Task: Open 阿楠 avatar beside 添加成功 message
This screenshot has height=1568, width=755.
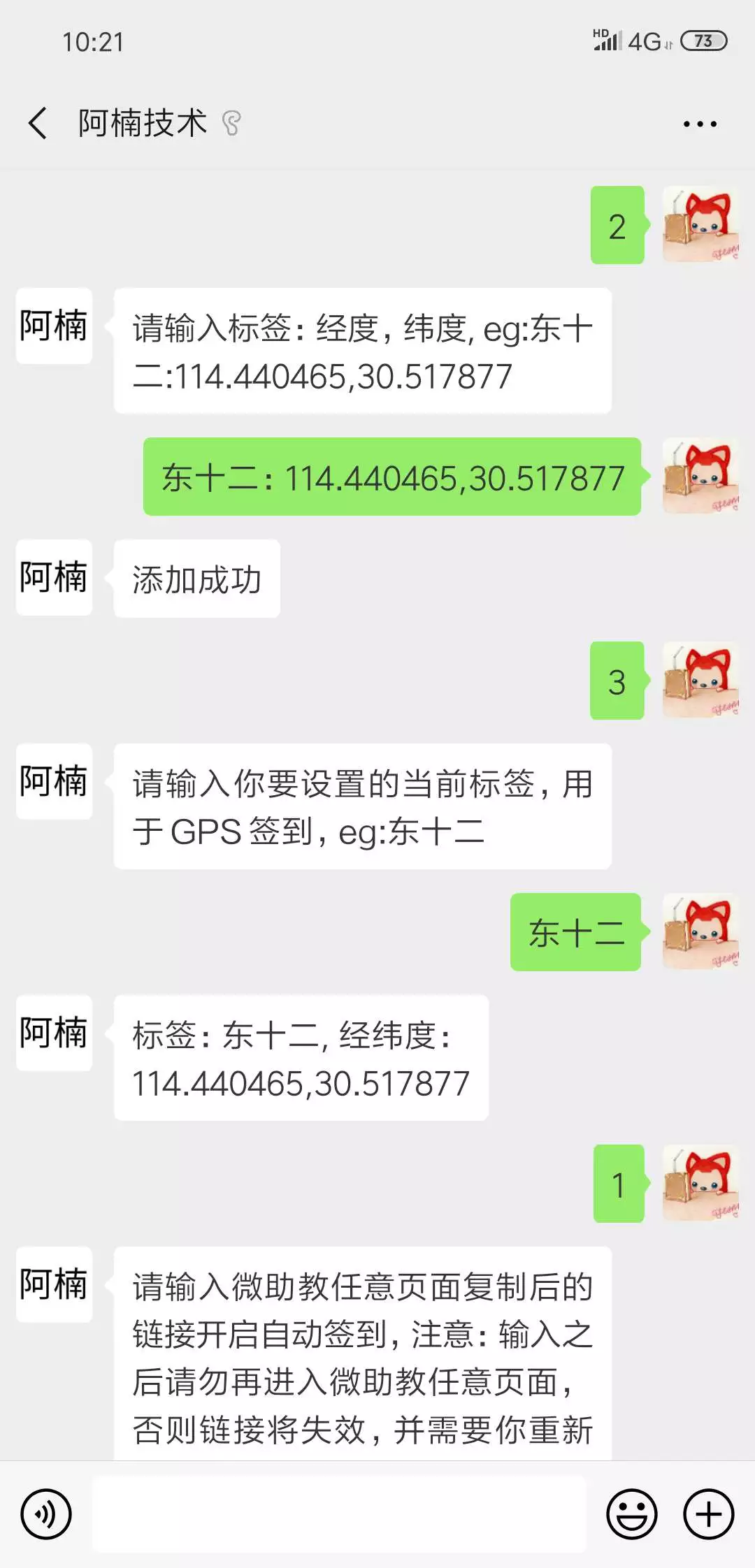Action: 55,577
